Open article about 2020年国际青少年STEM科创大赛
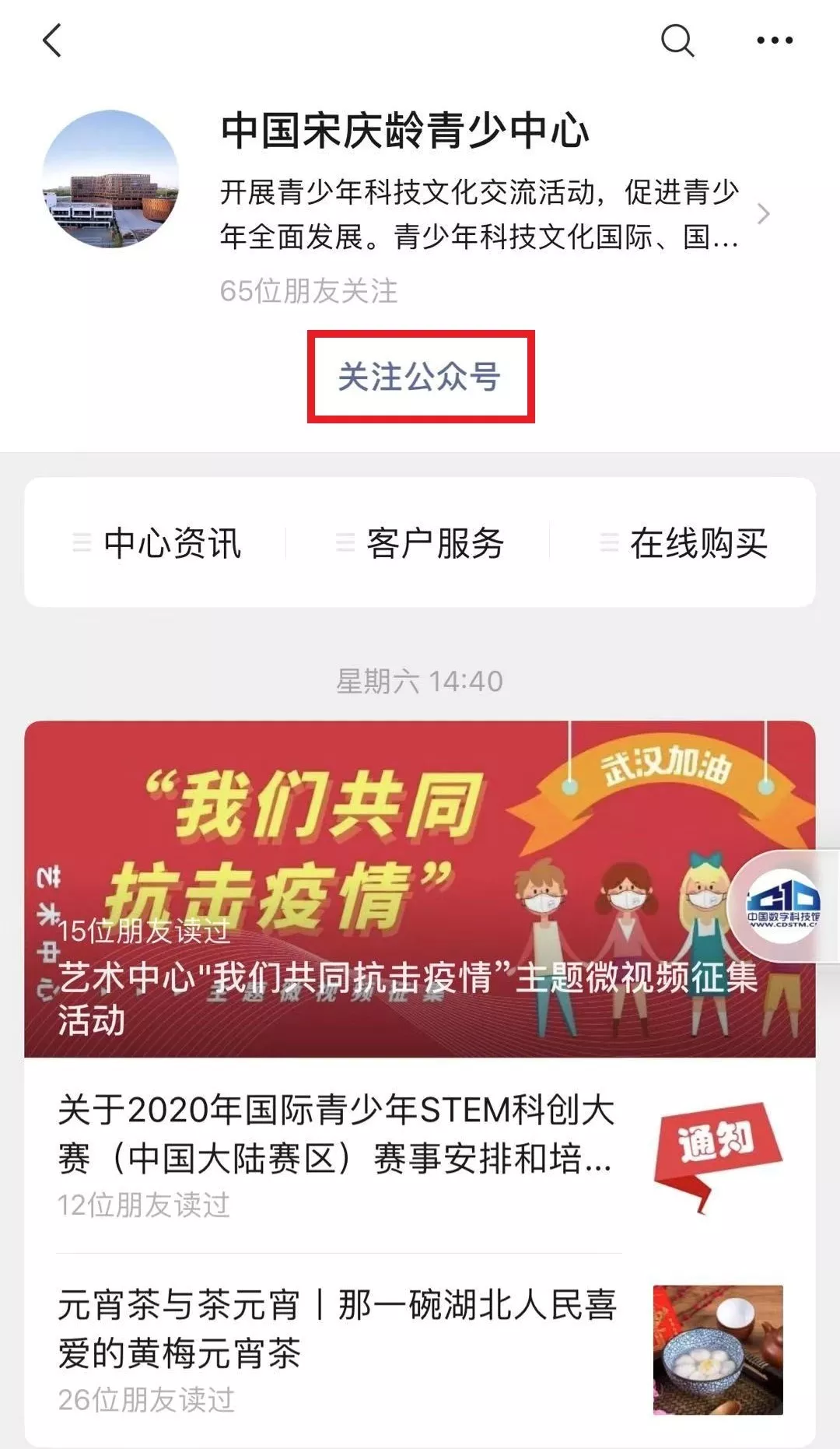 [336, 1135]
